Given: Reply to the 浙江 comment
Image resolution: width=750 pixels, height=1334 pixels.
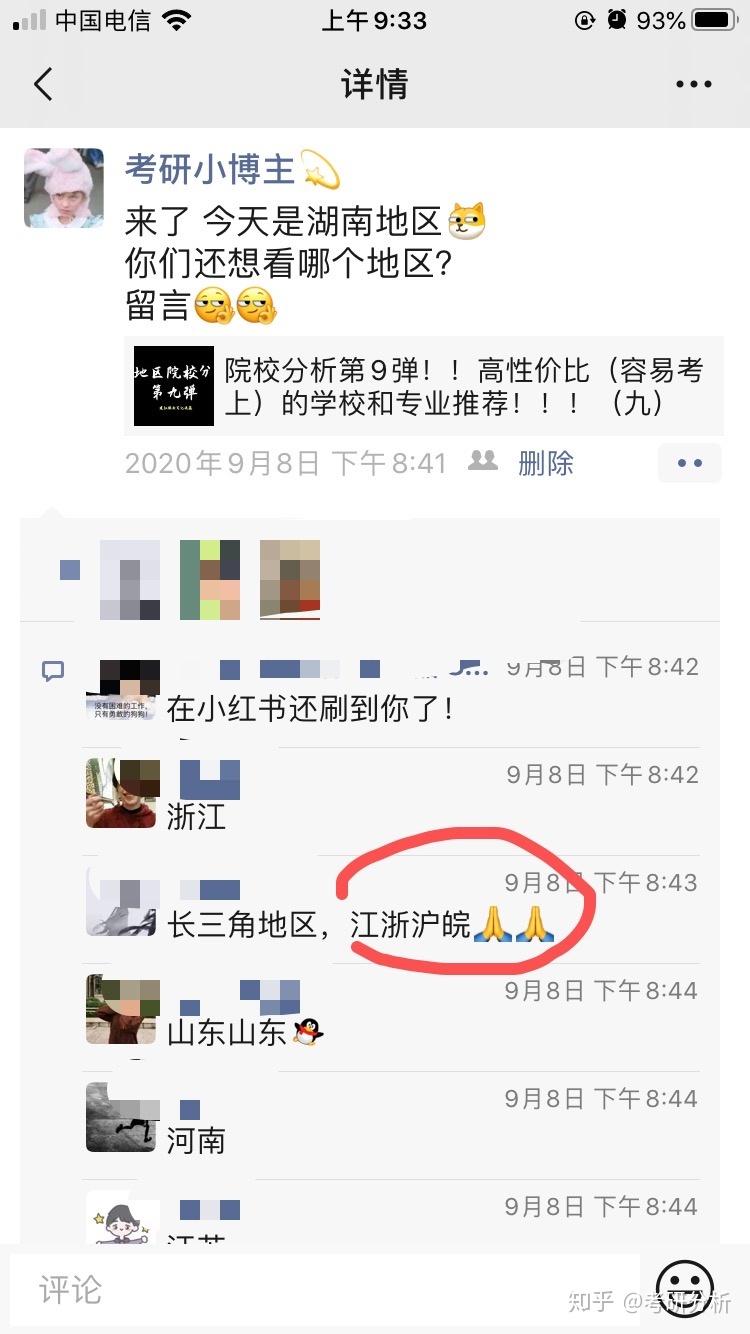Looking at the screenshot, I should coord(197,817).
